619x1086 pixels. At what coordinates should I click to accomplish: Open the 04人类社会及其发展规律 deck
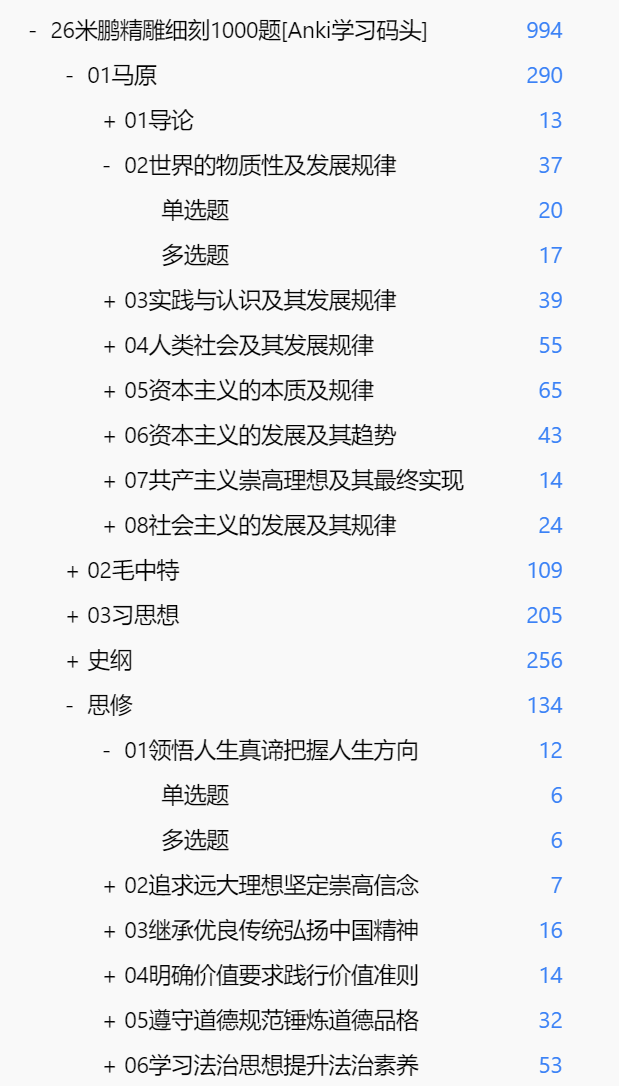tap(249, 346)
